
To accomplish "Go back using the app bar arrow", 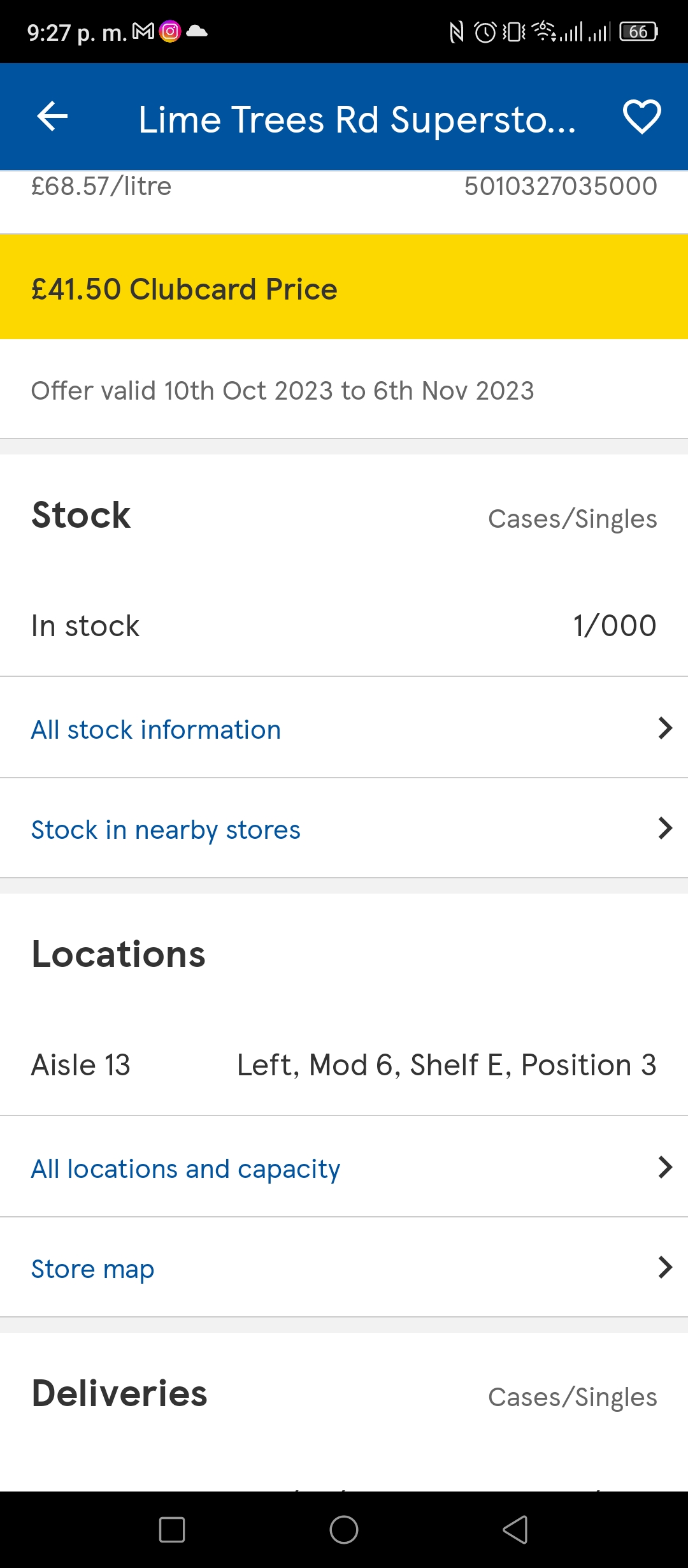I will pos(52,117).
